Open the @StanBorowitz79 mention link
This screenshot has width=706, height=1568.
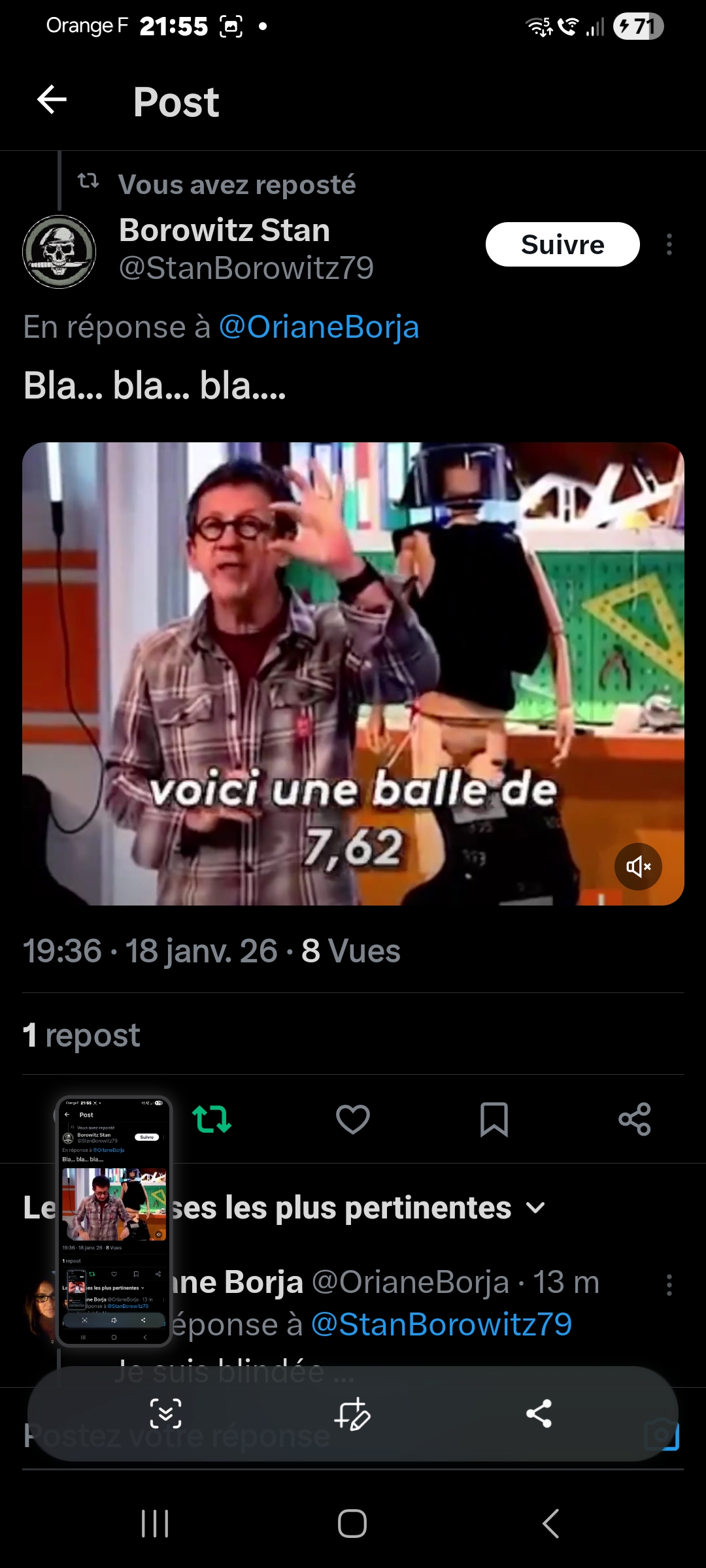(441, 1325)
